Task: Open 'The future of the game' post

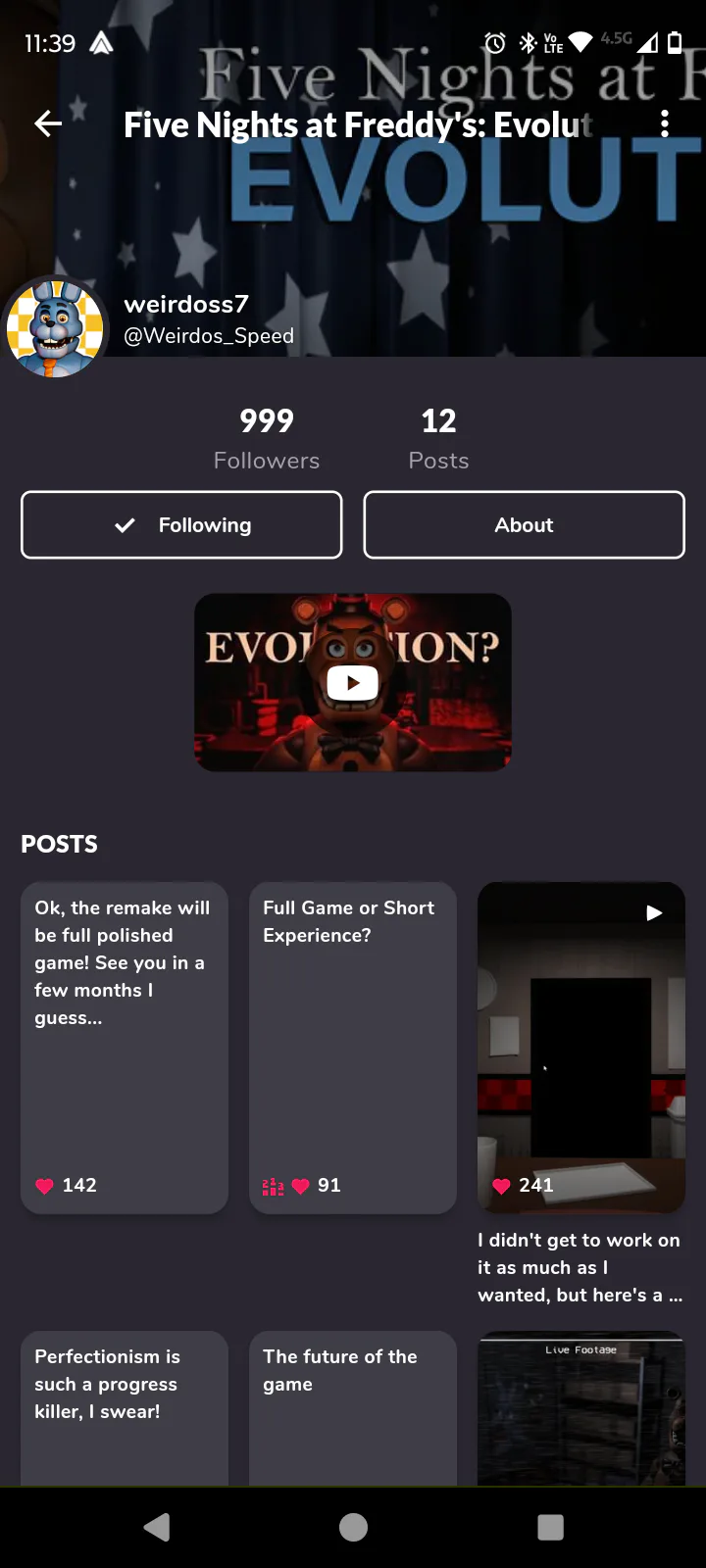Action: click(x=353, y=1401)
